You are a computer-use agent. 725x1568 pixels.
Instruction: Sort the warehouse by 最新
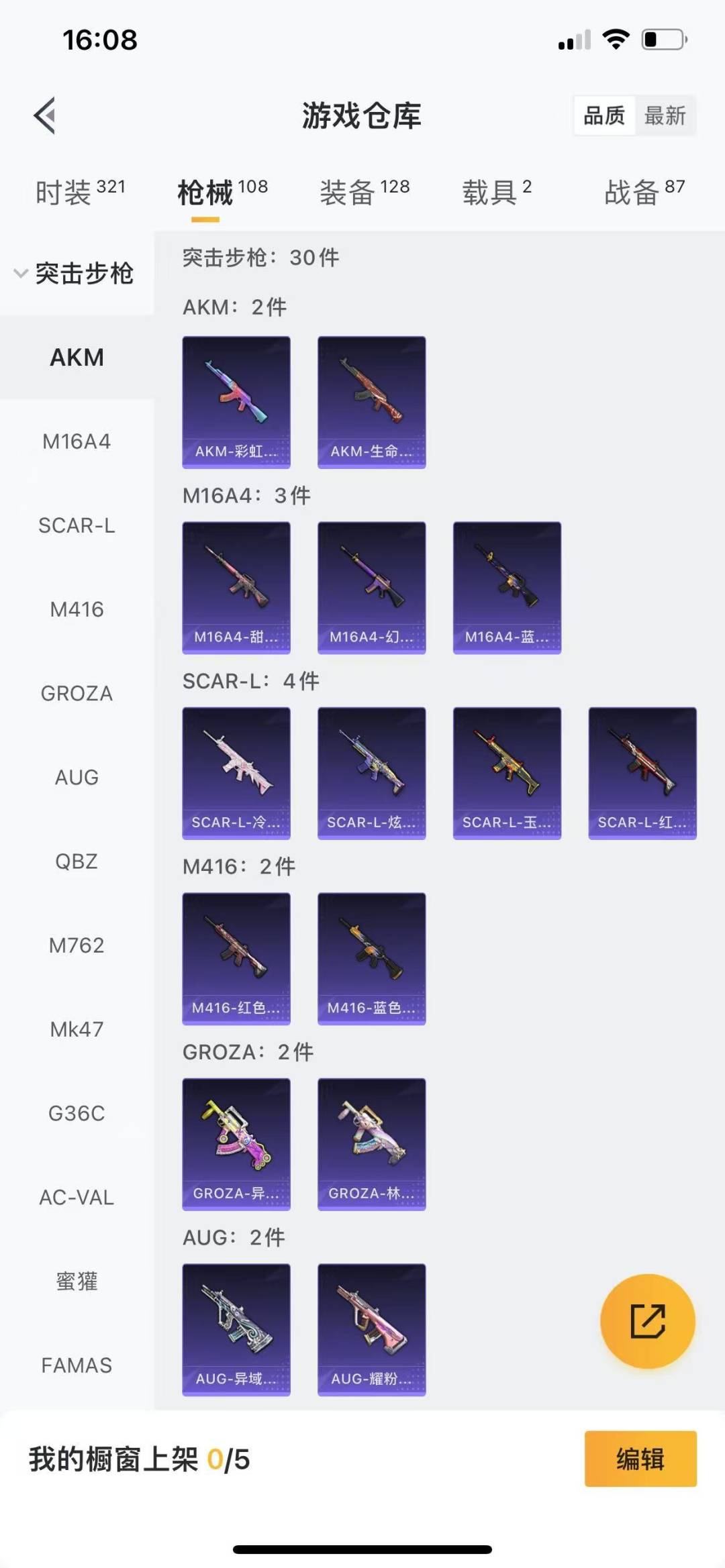[x=665, y=115]
